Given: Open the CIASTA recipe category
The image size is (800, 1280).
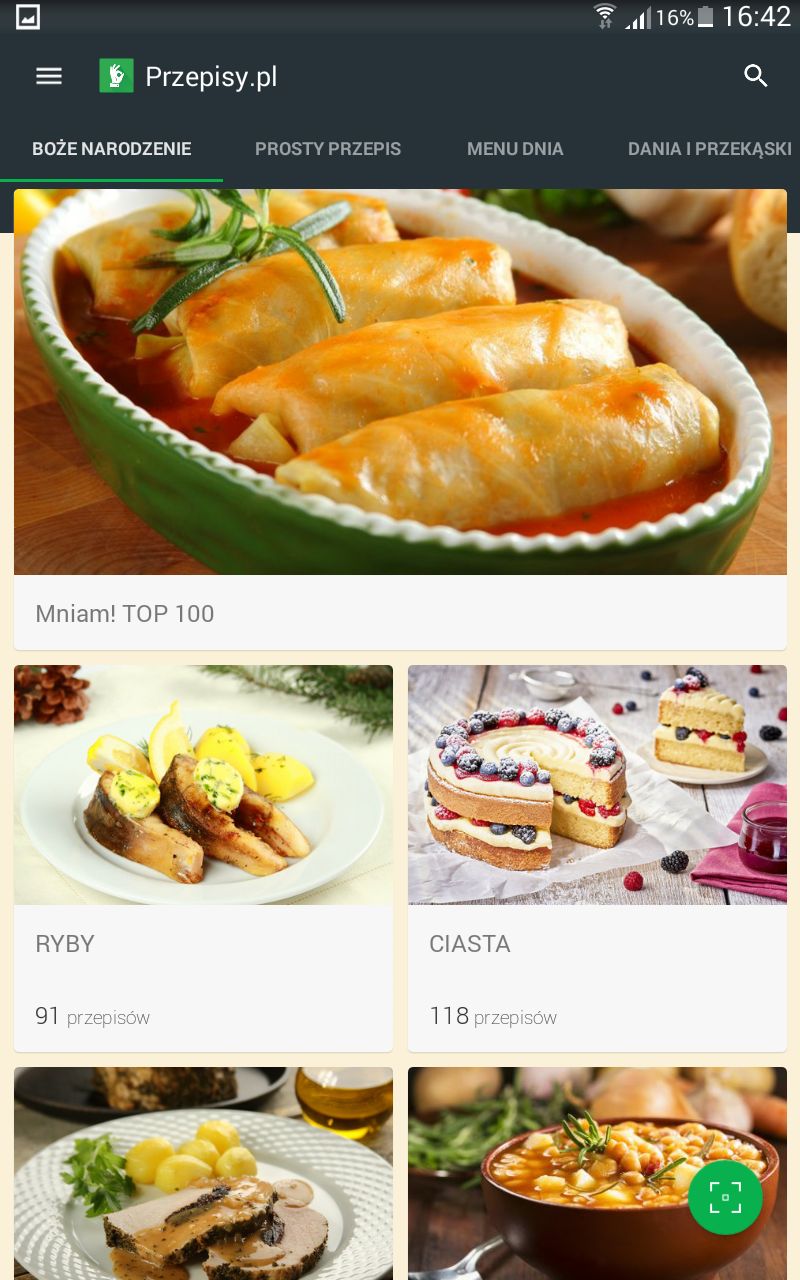Looking at the screenshot, I should click(x=597, y=857).
